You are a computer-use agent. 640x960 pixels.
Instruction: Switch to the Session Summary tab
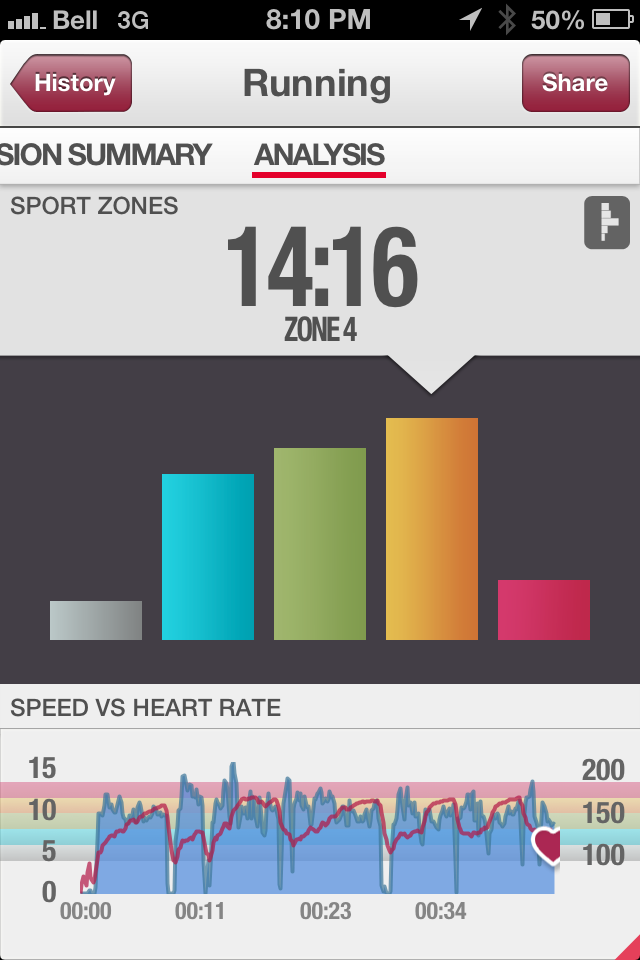pyautogui.click(x=105, y=155)
